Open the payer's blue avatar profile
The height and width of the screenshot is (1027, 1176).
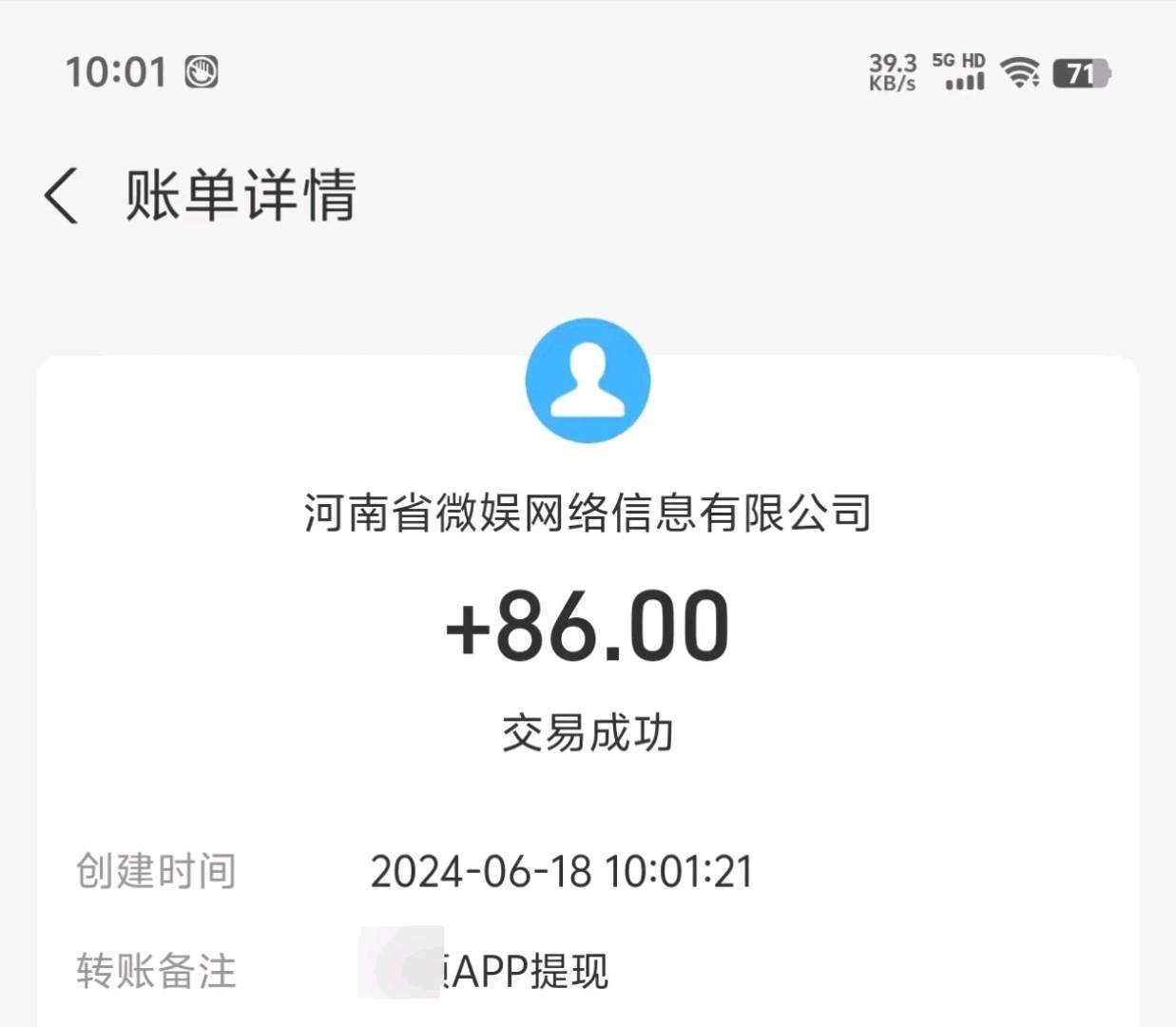(x=588, y=380)
